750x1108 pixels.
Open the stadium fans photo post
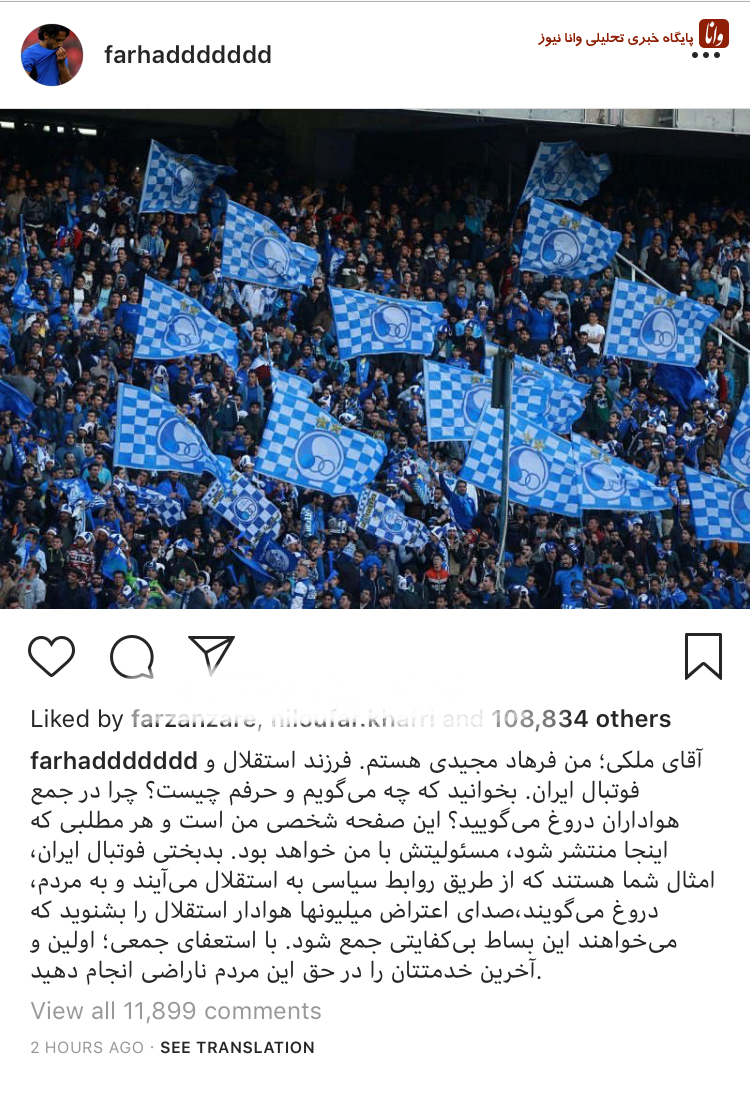[375, 358]
